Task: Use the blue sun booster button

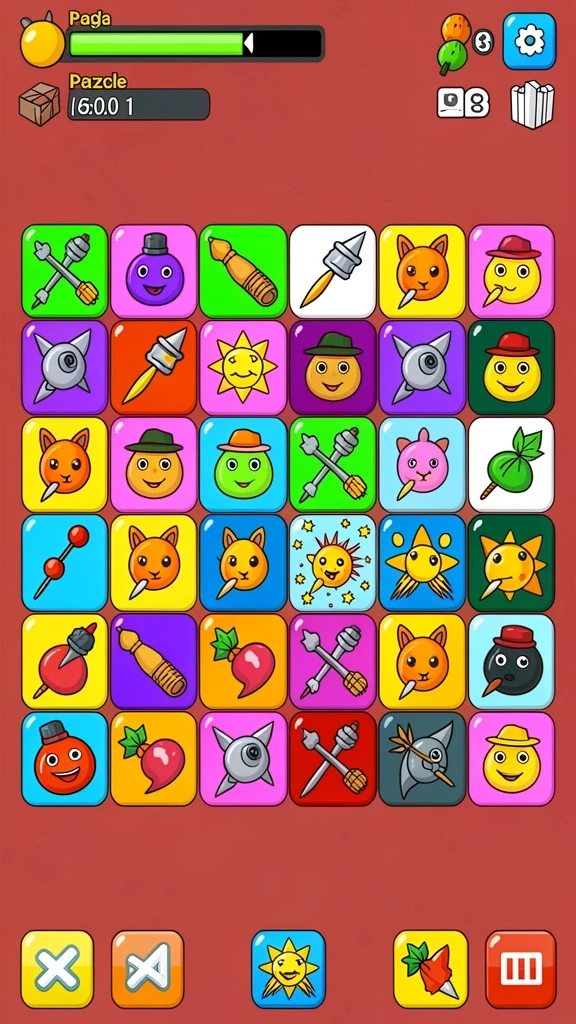Action: [x=288, y=969]
